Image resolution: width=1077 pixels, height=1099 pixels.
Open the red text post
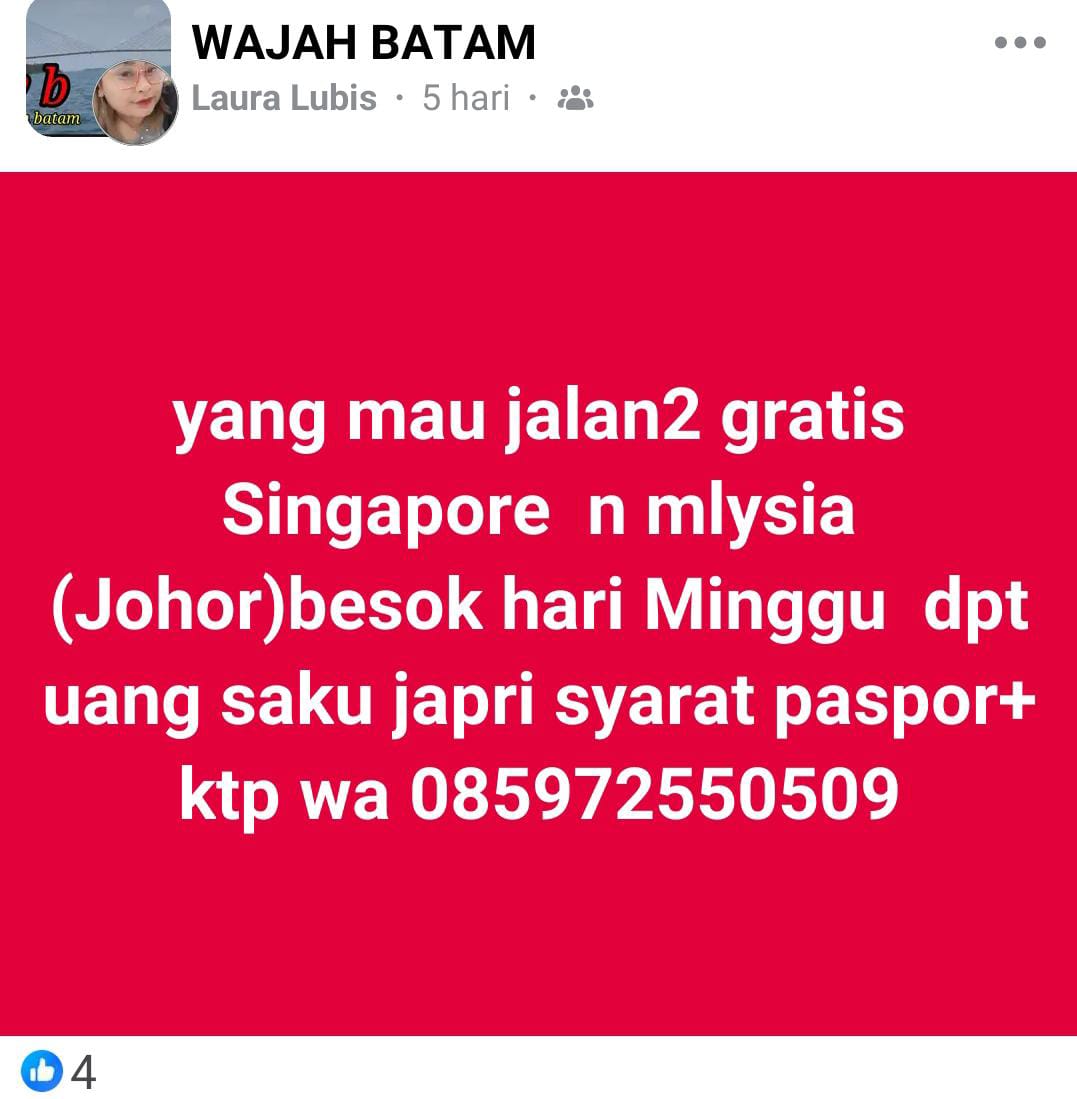(538, 603)
